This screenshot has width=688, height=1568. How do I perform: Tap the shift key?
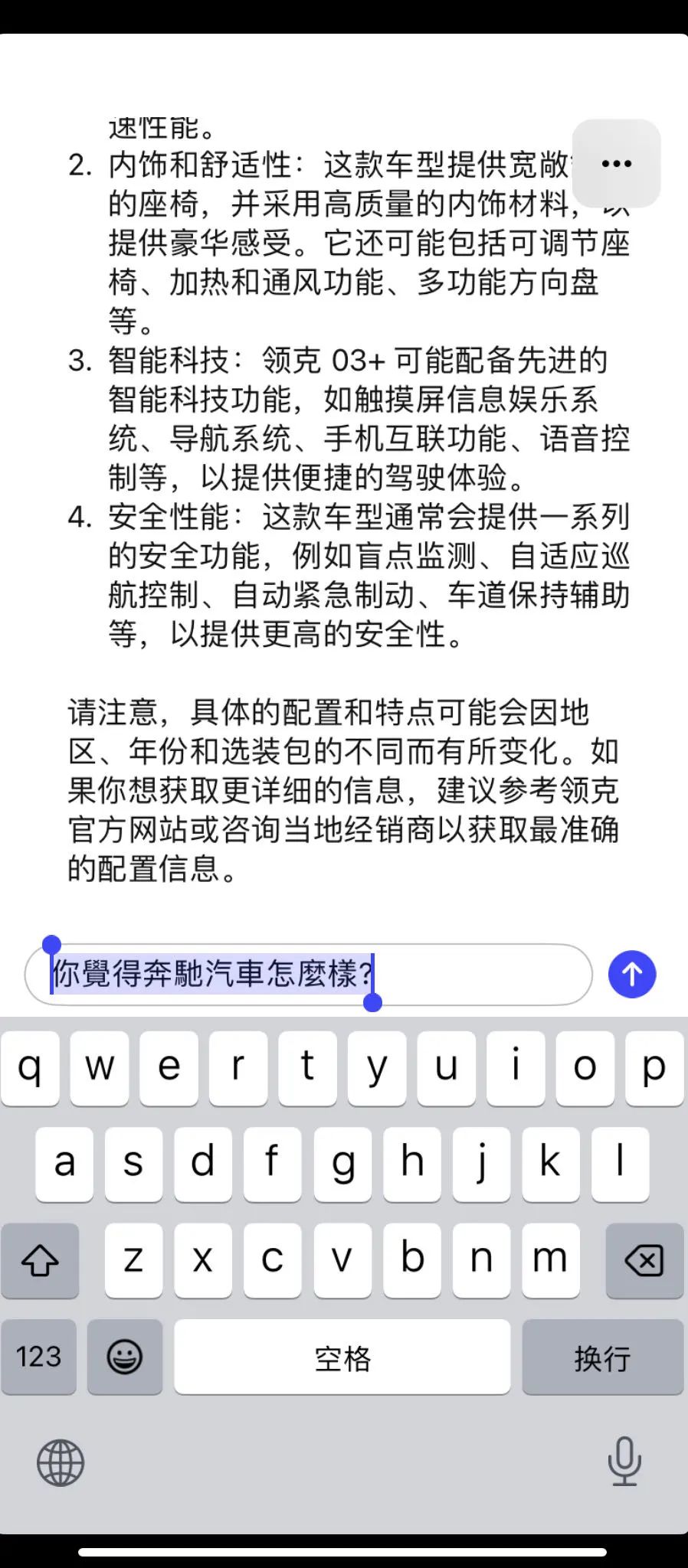click(x=40, y=1260)
